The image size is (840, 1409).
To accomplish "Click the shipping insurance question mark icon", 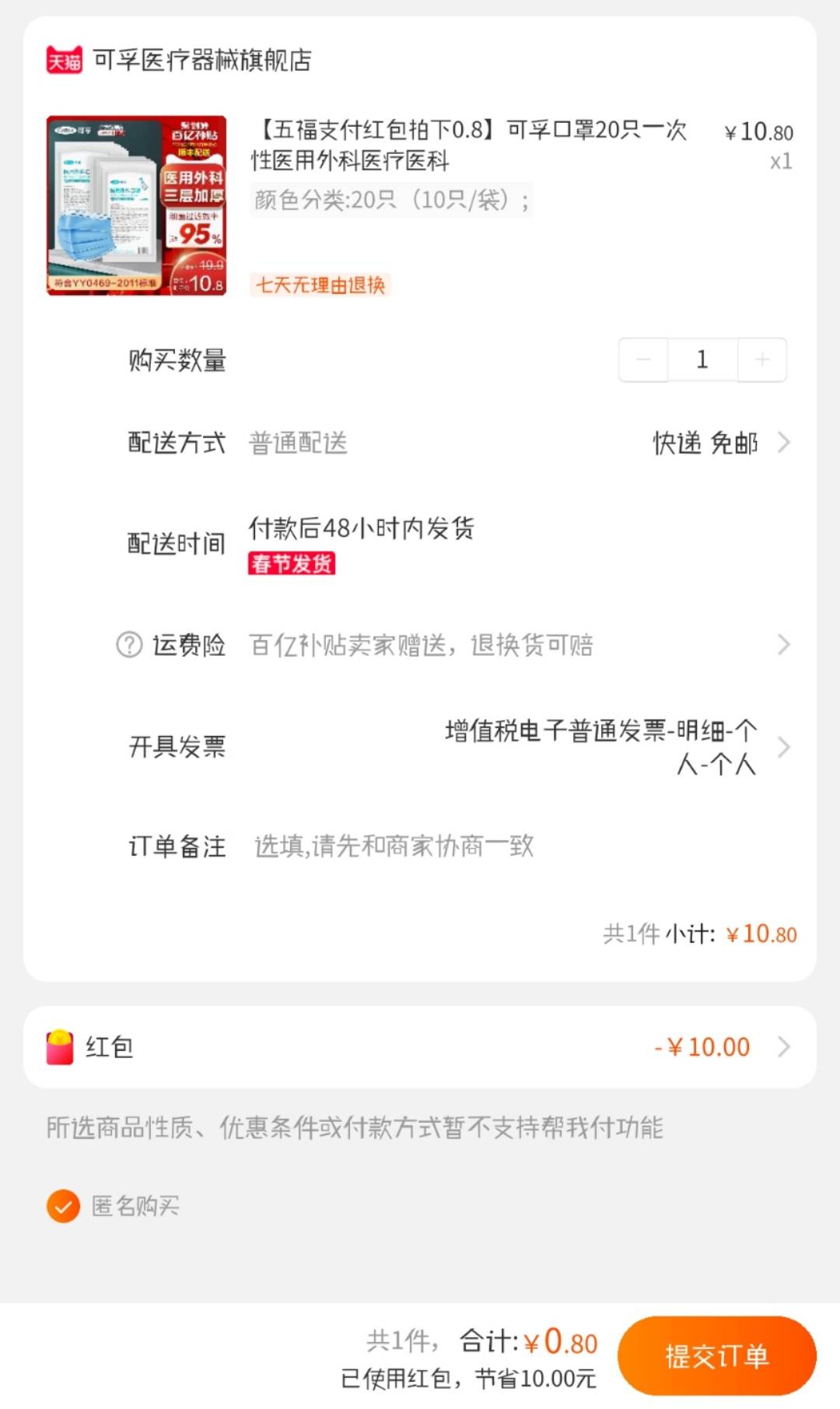I will coord(129,644).
